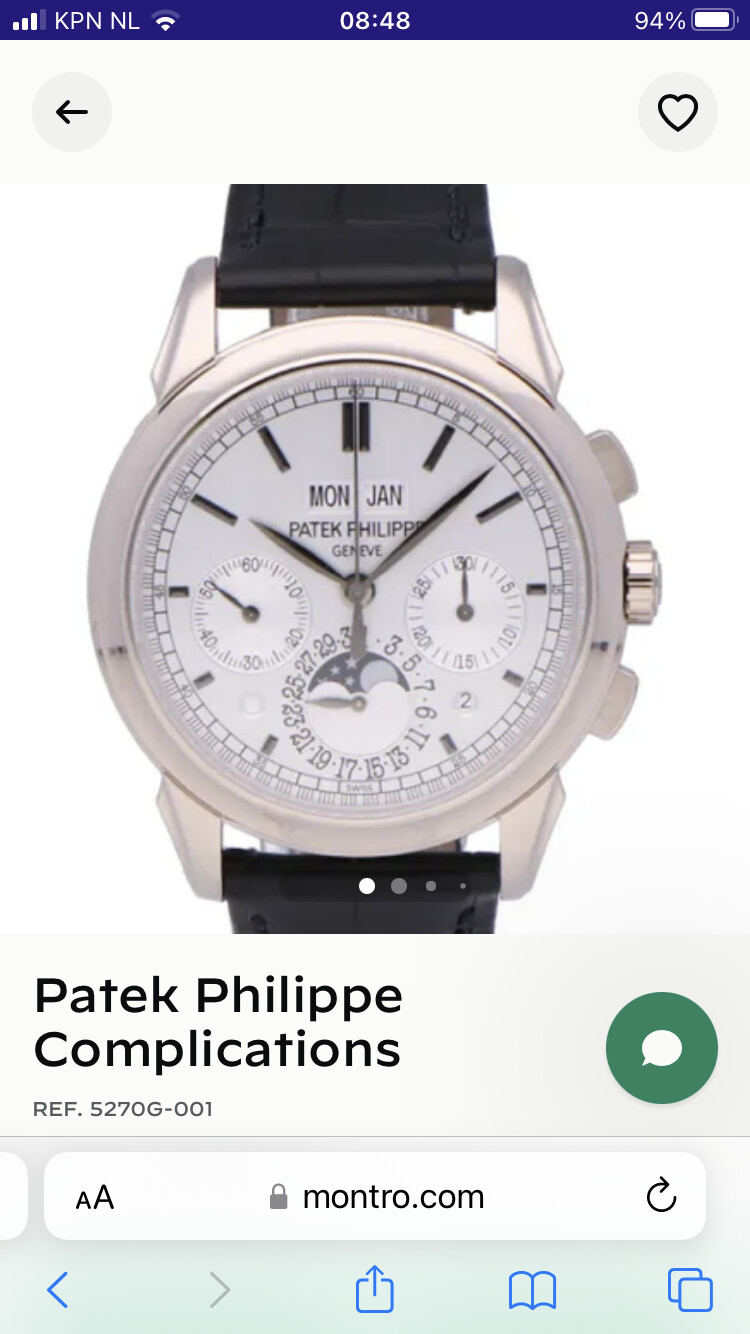Open the watch photo full screen
The image size is (750, 1334).
click(375, 558)
